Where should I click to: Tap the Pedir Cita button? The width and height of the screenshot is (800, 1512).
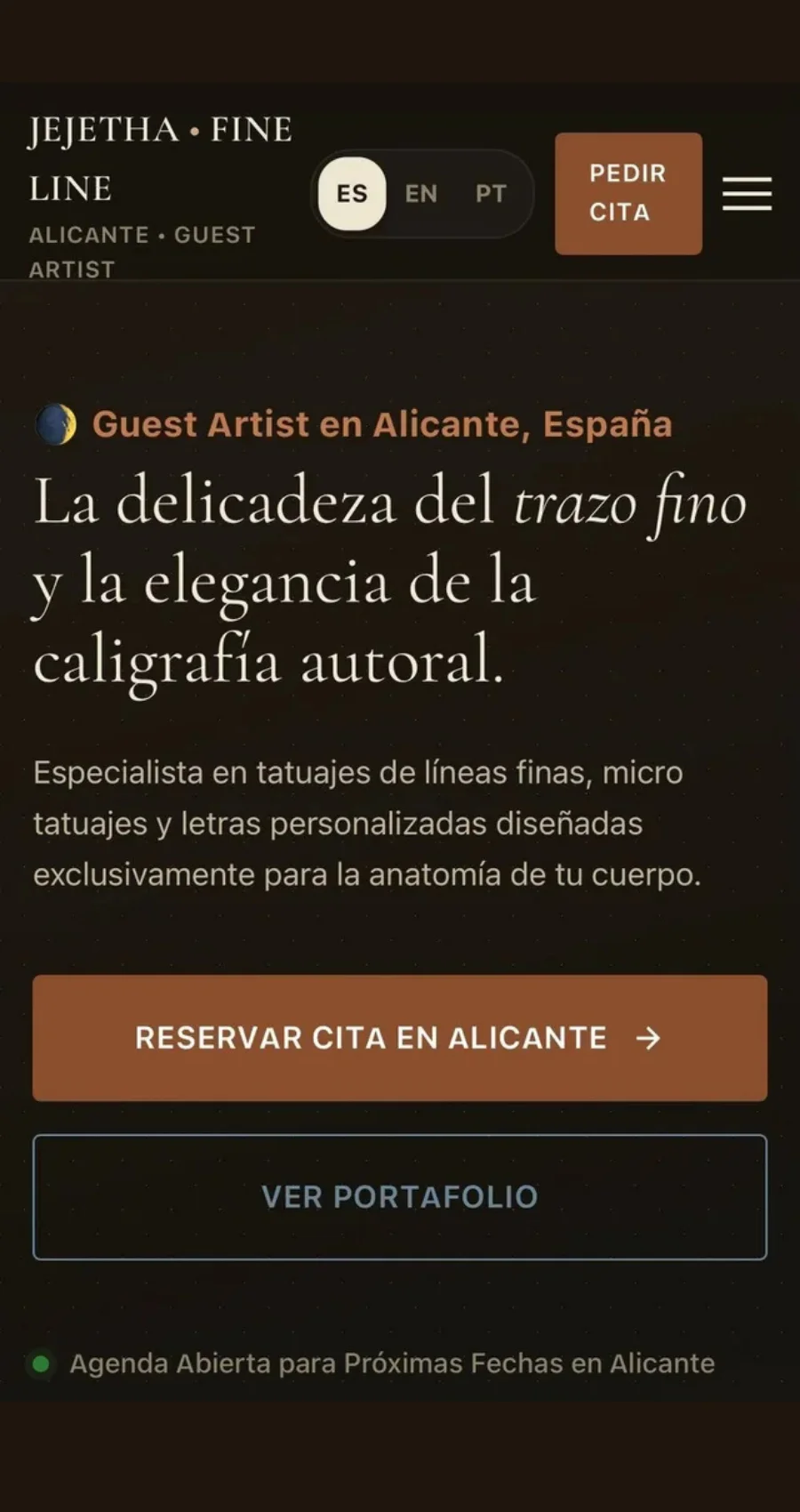(628, 194)
